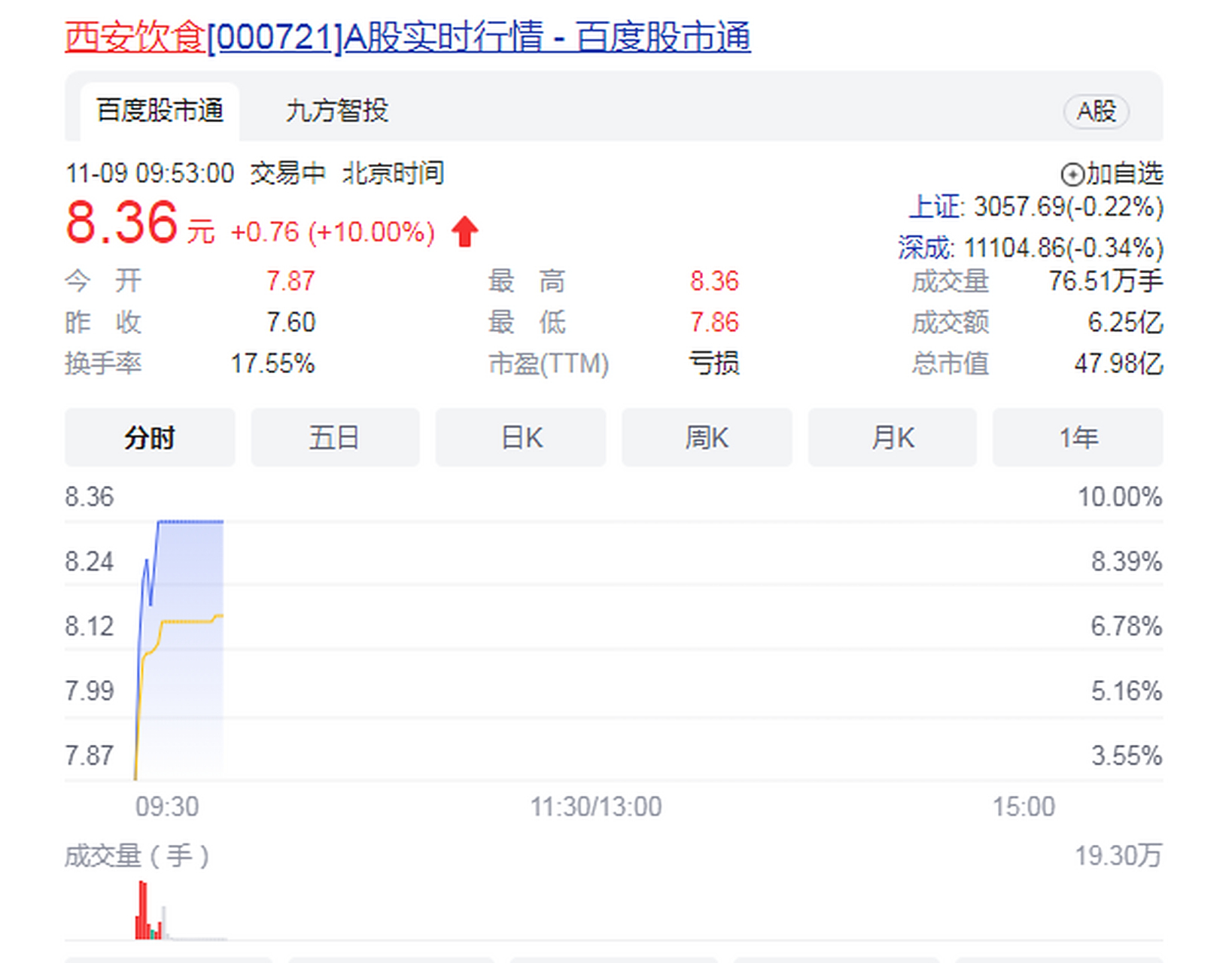
Task: Switch chart to 五日 view
Action: 334,437
